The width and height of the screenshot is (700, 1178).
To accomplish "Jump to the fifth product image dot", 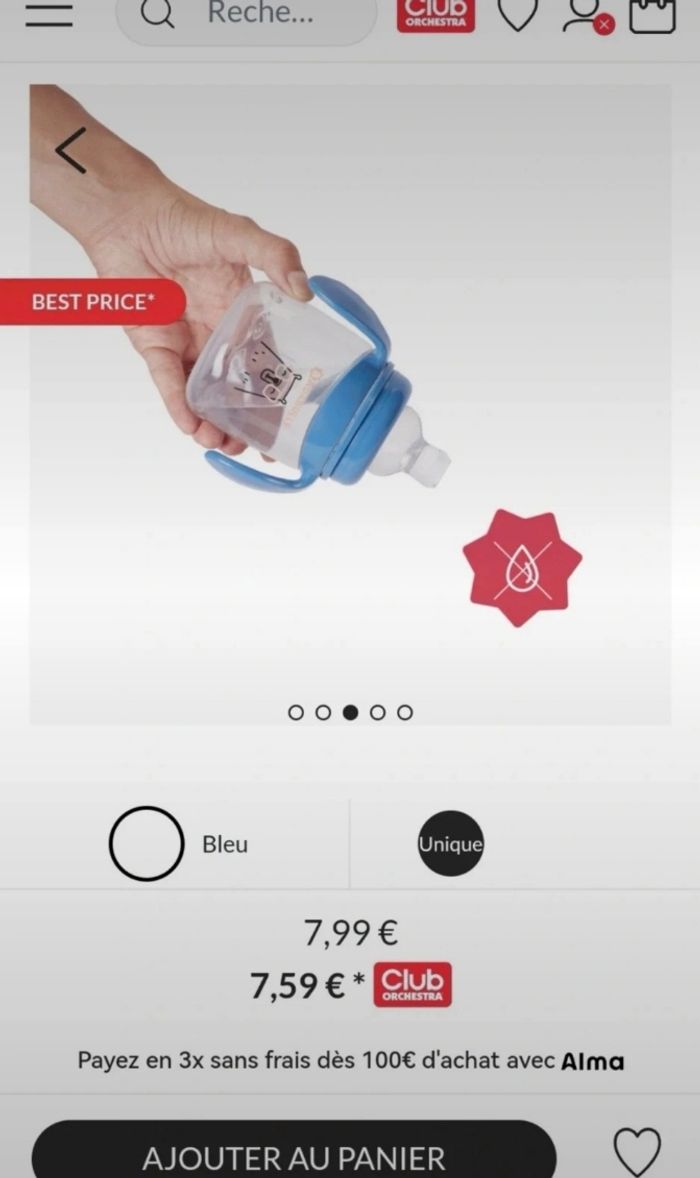I will 404,712.
